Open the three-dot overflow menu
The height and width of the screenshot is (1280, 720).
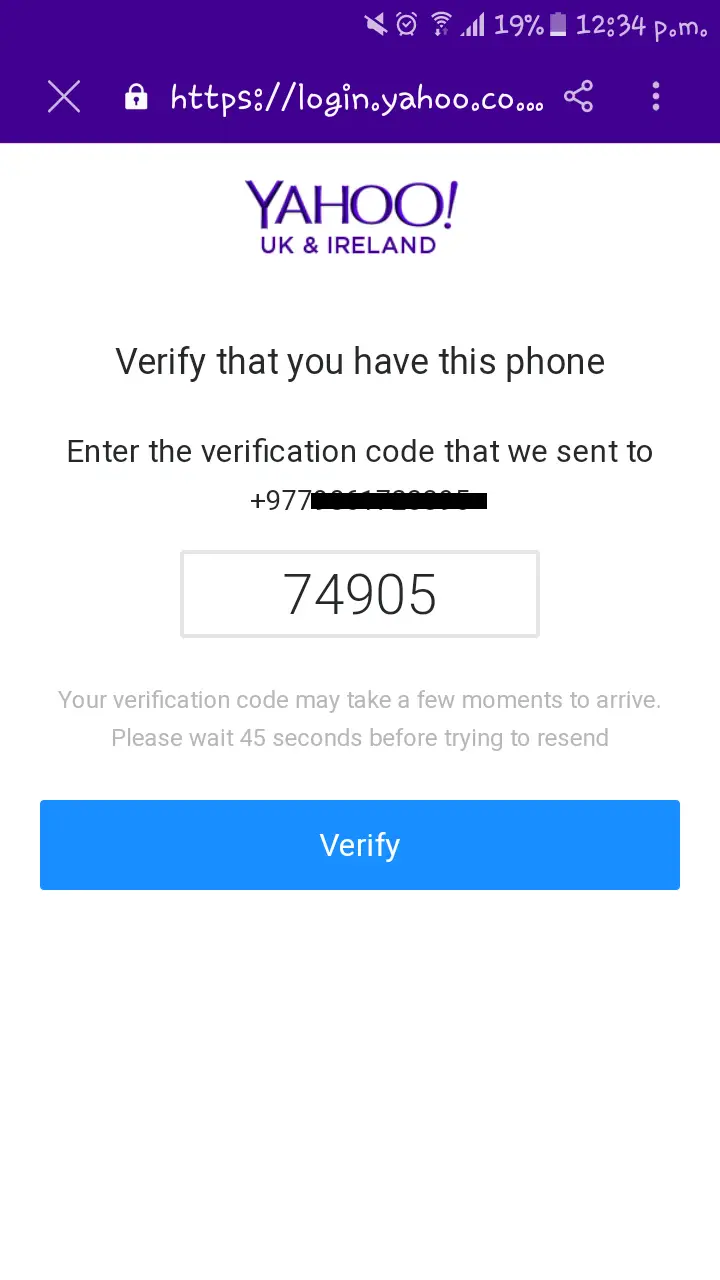tap(656, 97)
